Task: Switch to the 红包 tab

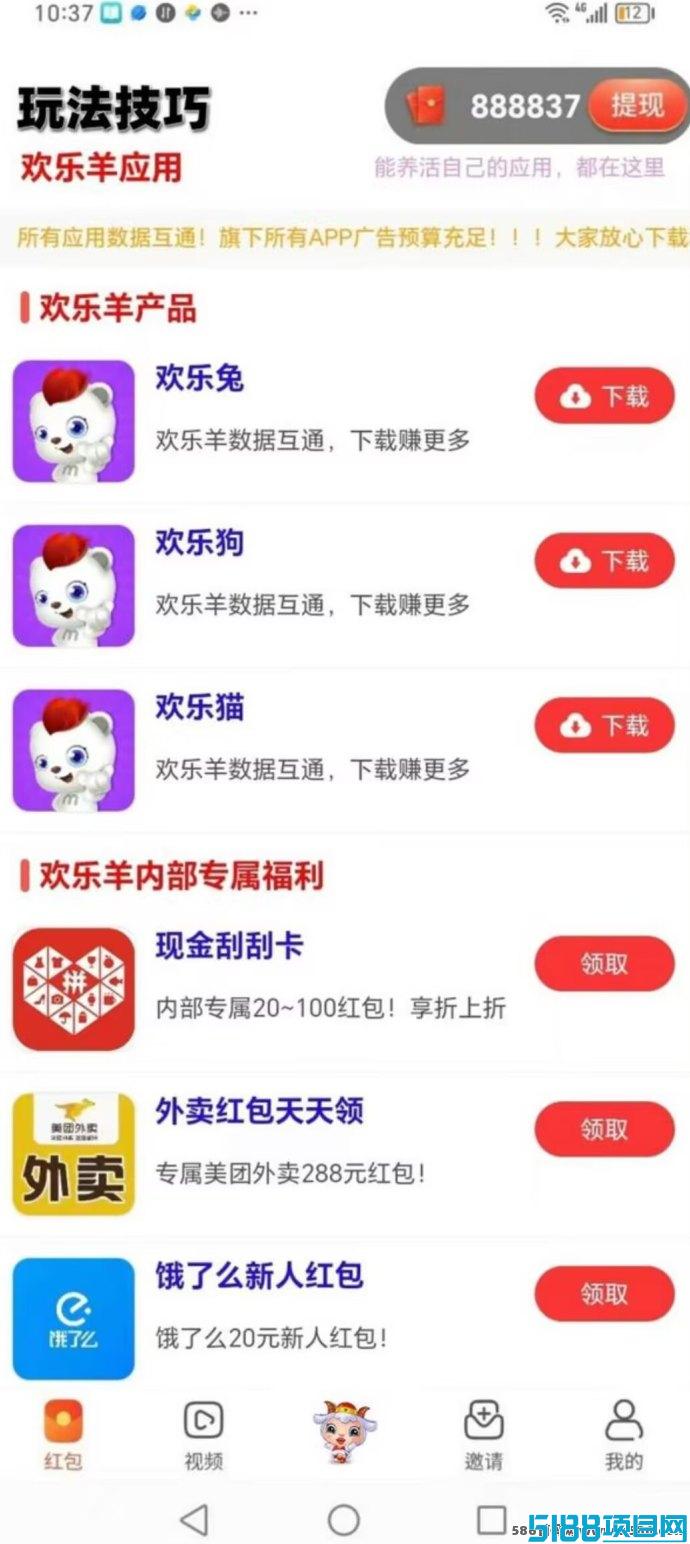Action: (63, 1435)
